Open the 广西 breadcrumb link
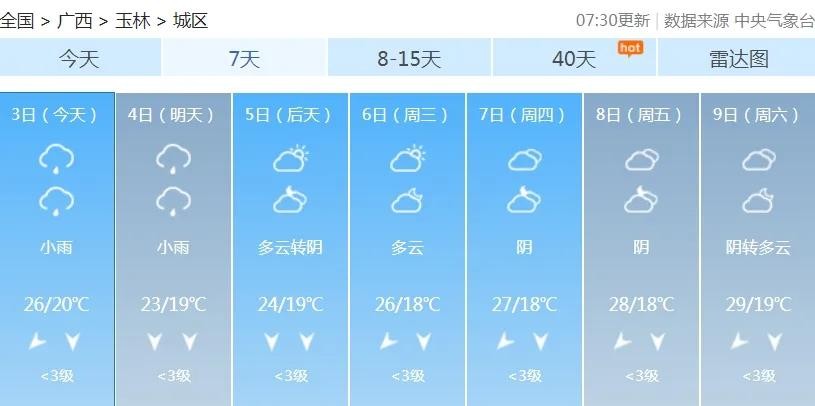The width and height of the screenshot is (815, 406). [75, 21]
